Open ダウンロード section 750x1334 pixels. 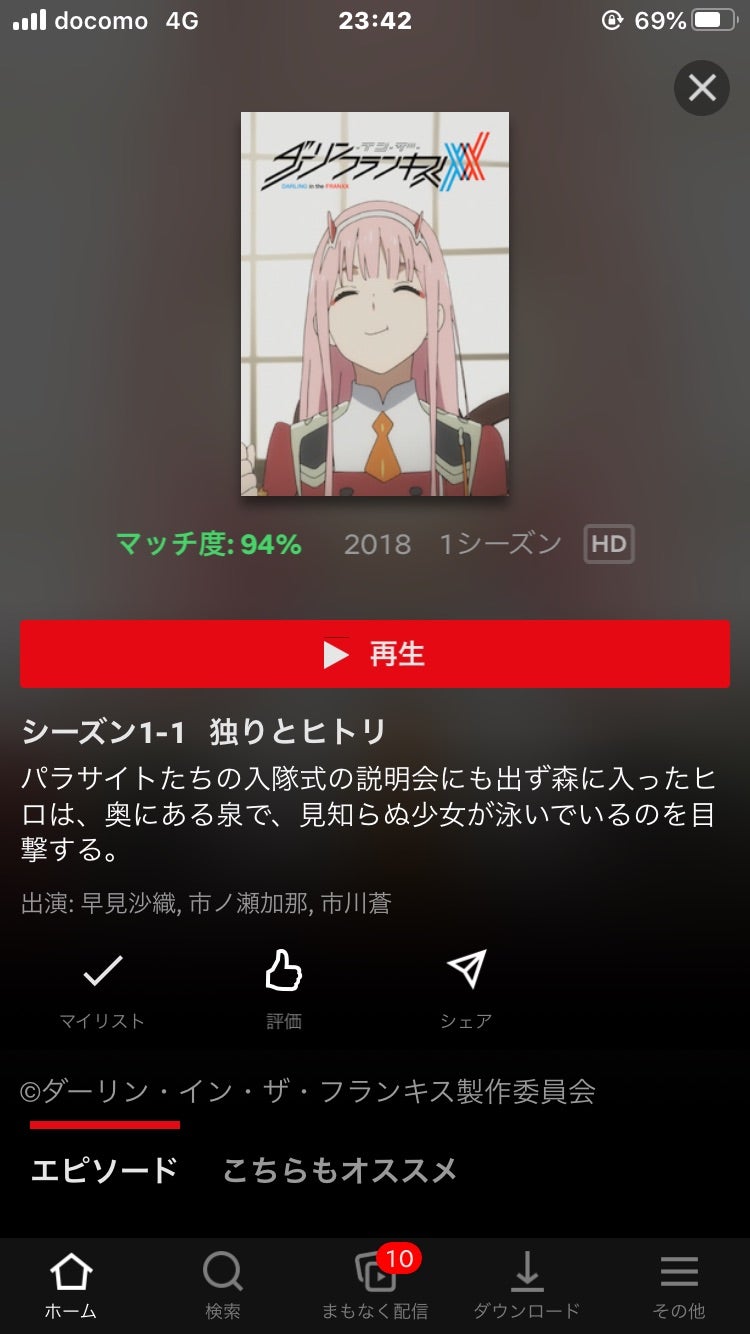click(x=526, y=1286)
